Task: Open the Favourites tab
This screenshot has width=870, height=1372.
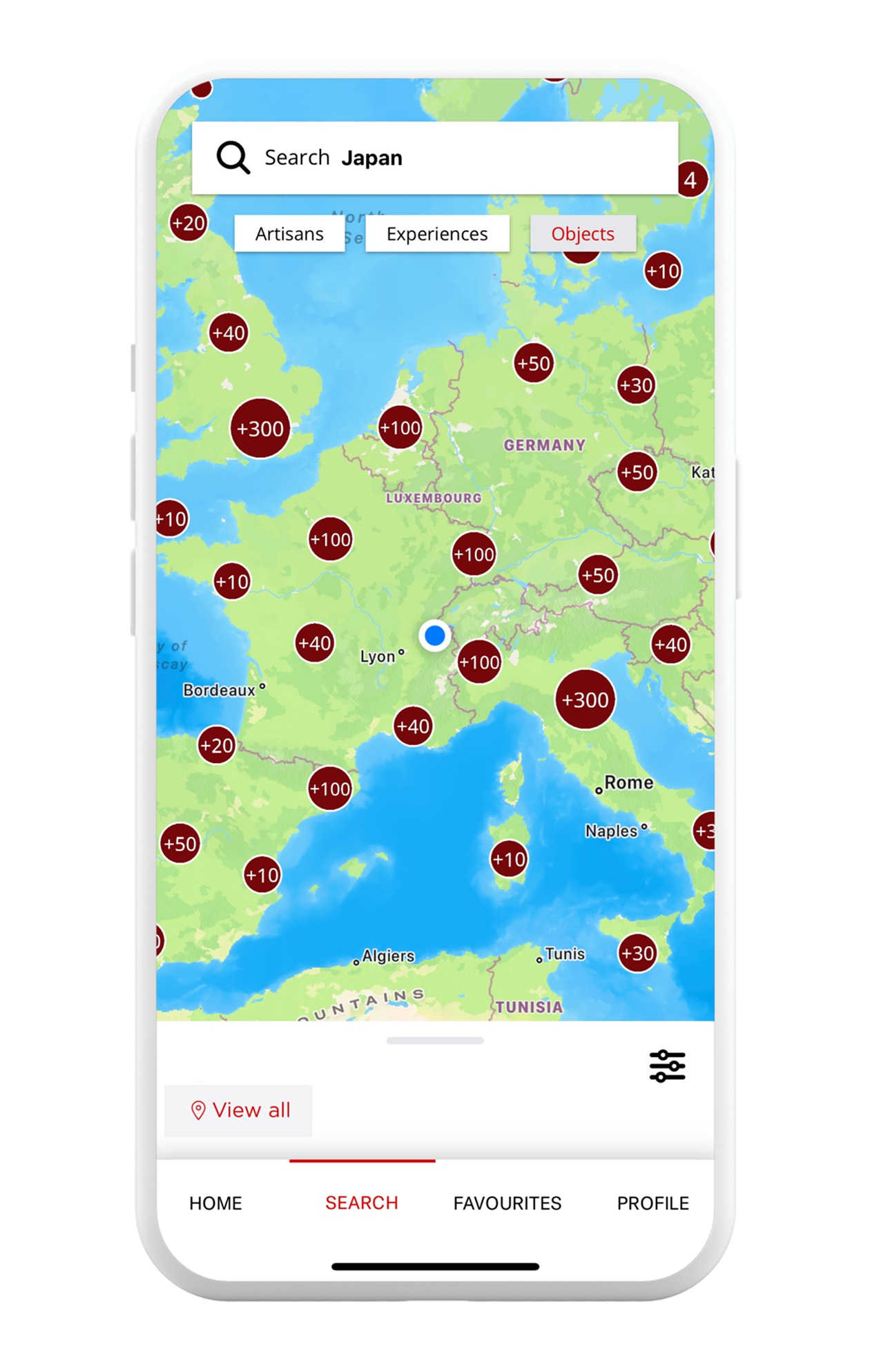Action: tap(507, 1203)
